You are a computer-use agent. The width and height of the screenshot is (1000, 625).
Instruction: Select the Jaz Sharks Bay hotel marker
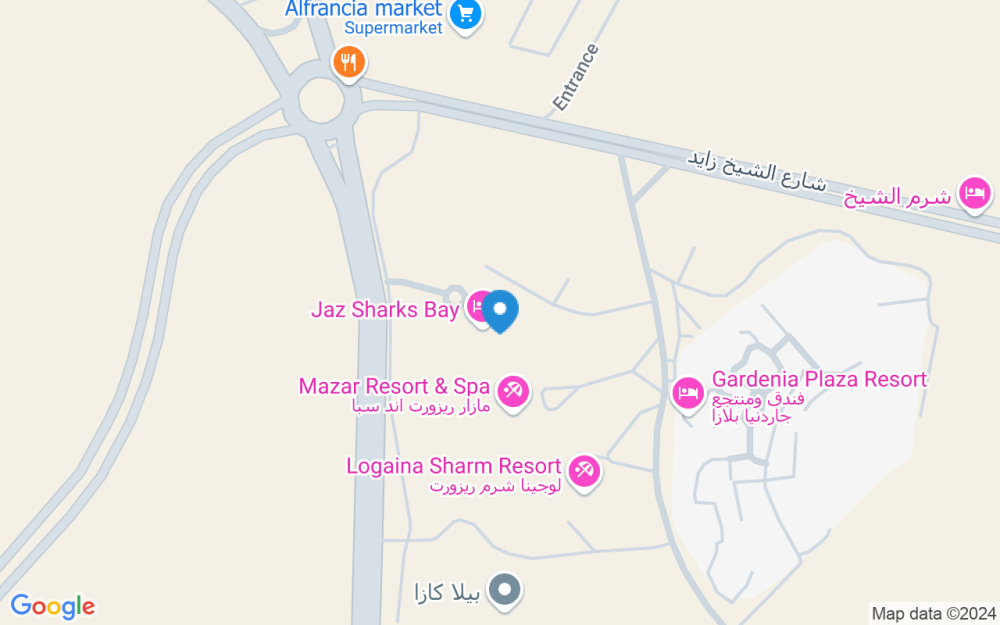click(x=479, y=307)
